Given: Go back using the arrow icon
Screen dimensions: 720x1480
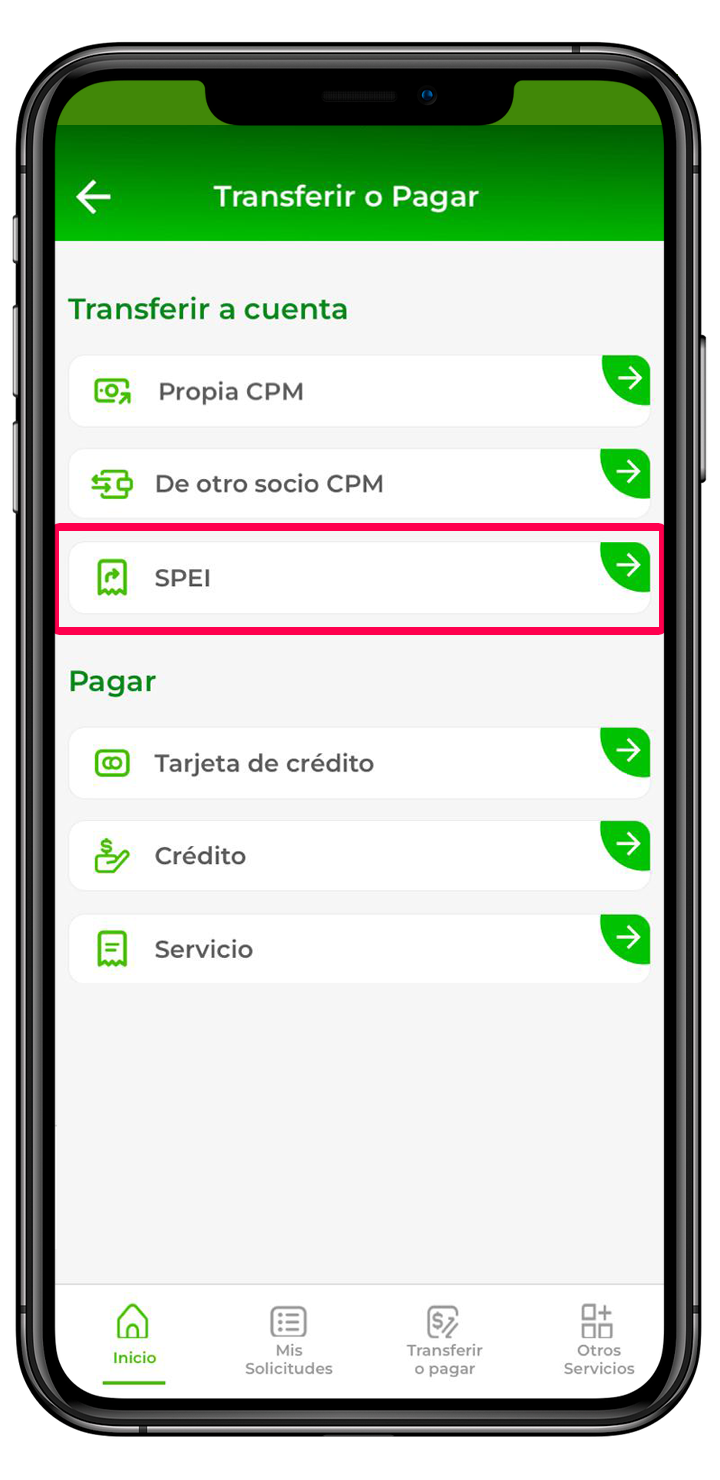Looking at the screenshot, I should (94, 197).
